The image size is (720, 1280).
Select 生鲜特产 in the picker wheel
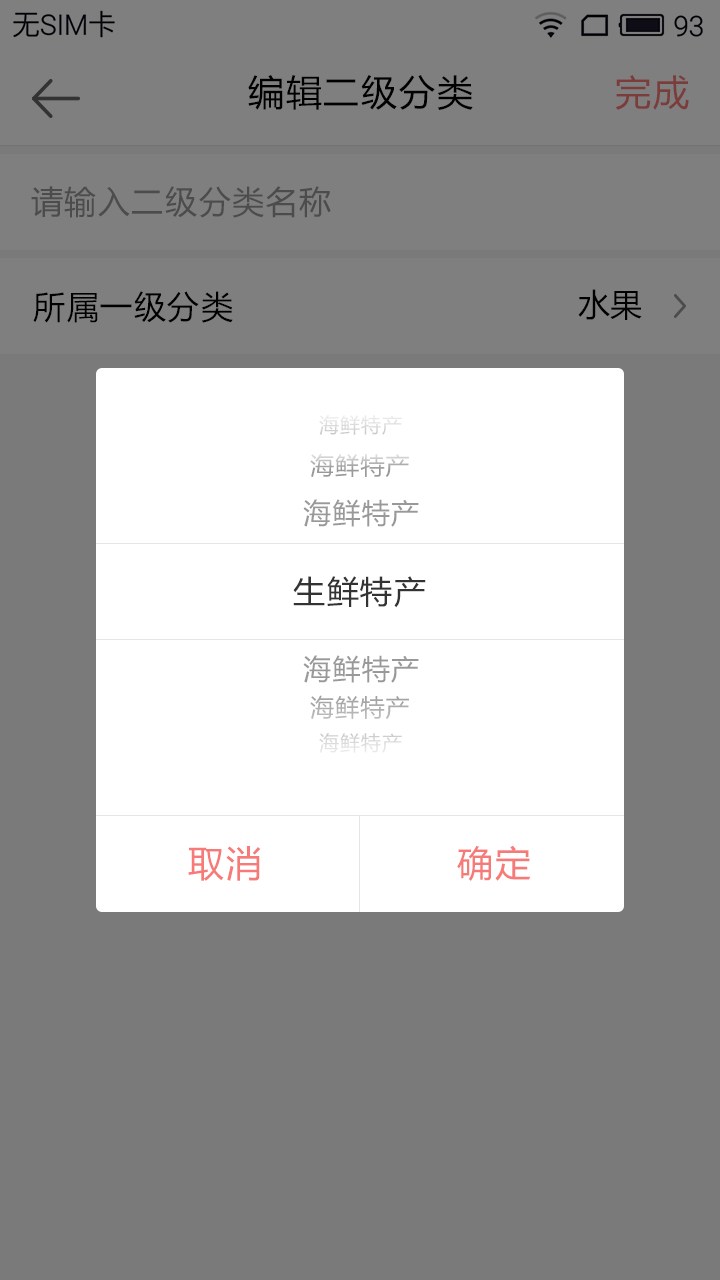pyautogui.click(x=360, y=590)
